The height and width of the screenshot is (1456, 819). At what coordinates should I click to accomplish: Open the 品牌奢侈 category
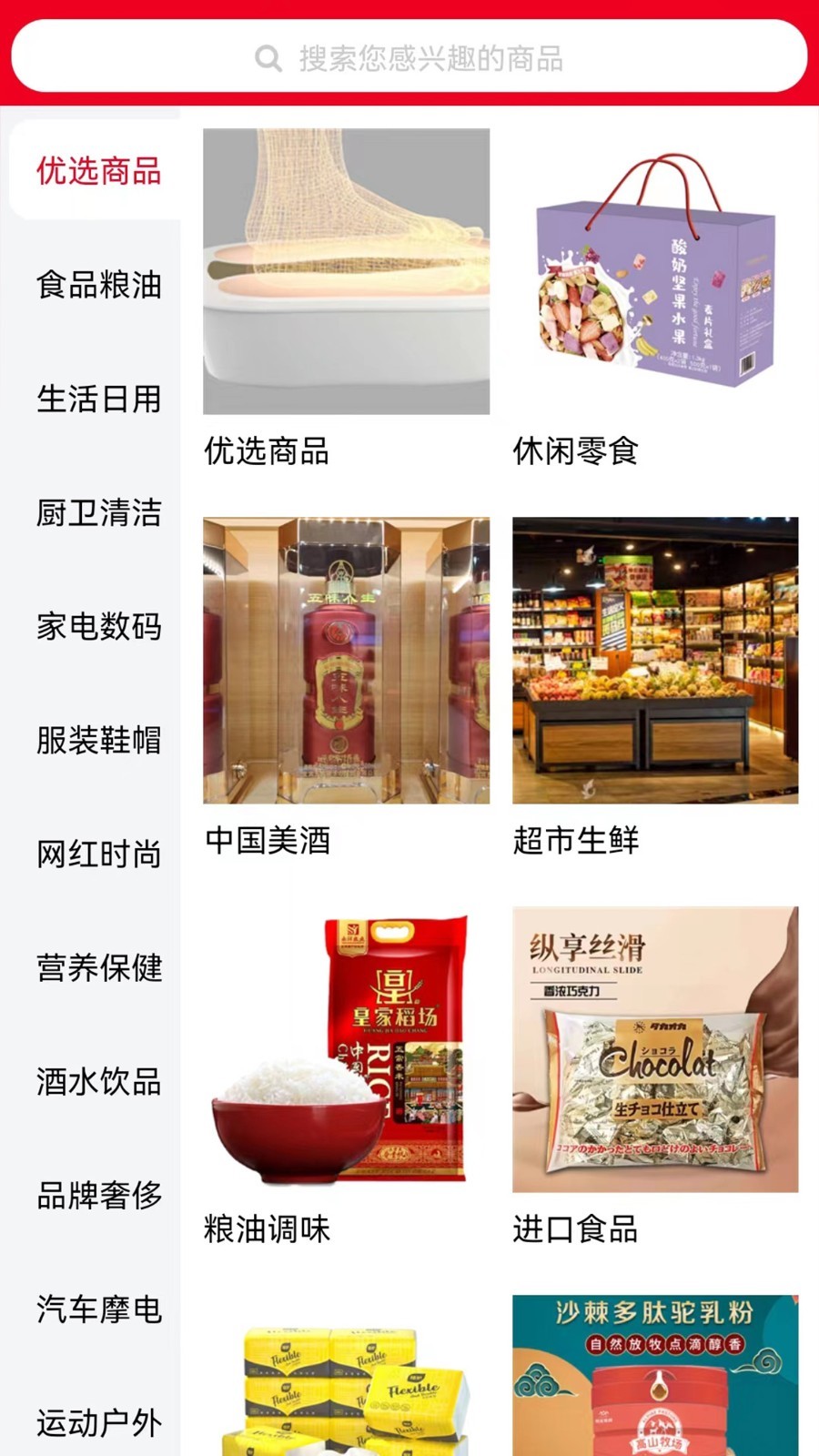98,1195
